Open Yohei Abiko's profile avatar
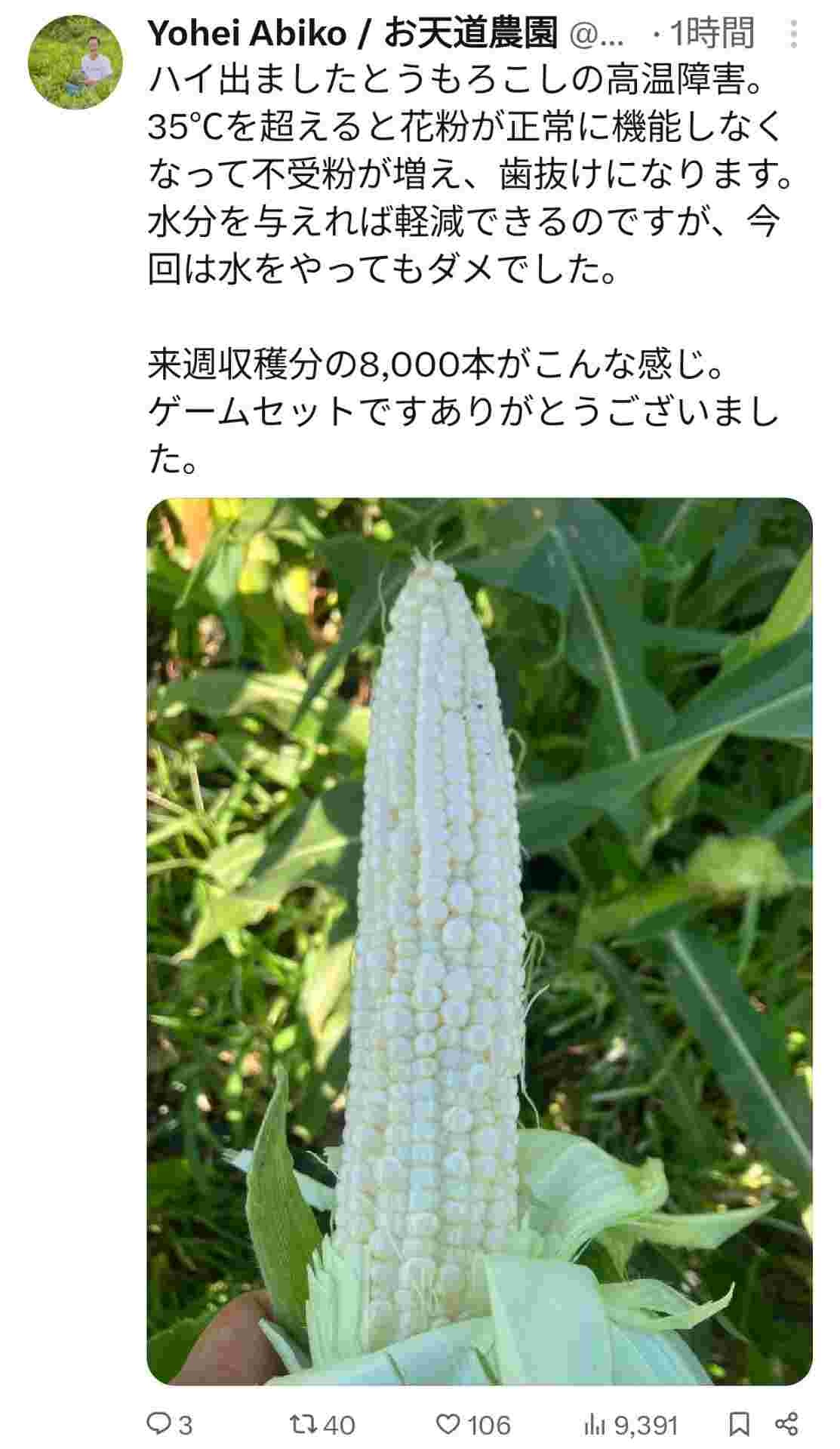The image size is (840, 1449). pos(75,62)
